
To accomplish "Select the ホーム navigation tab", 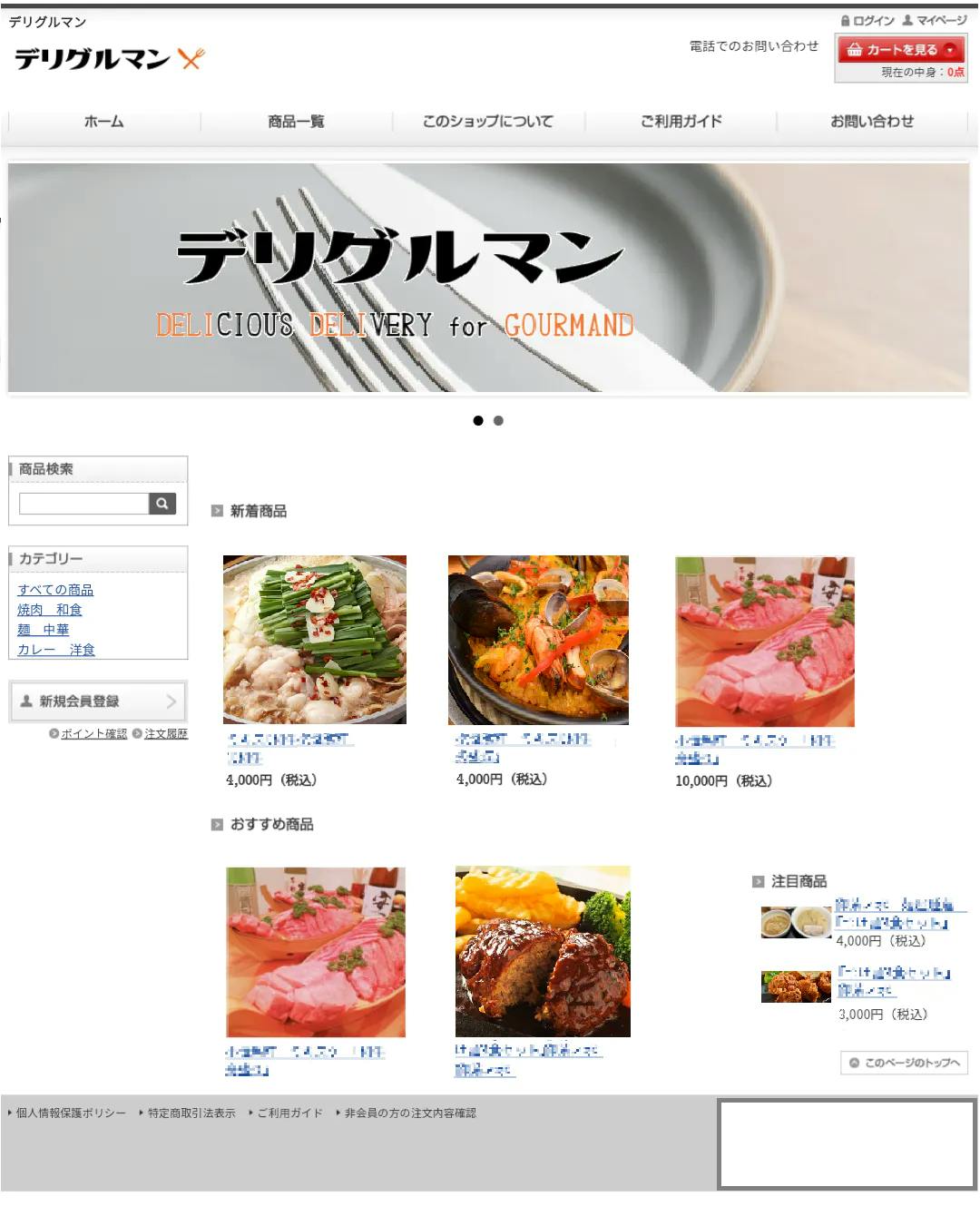I will (x=103, y=122).
